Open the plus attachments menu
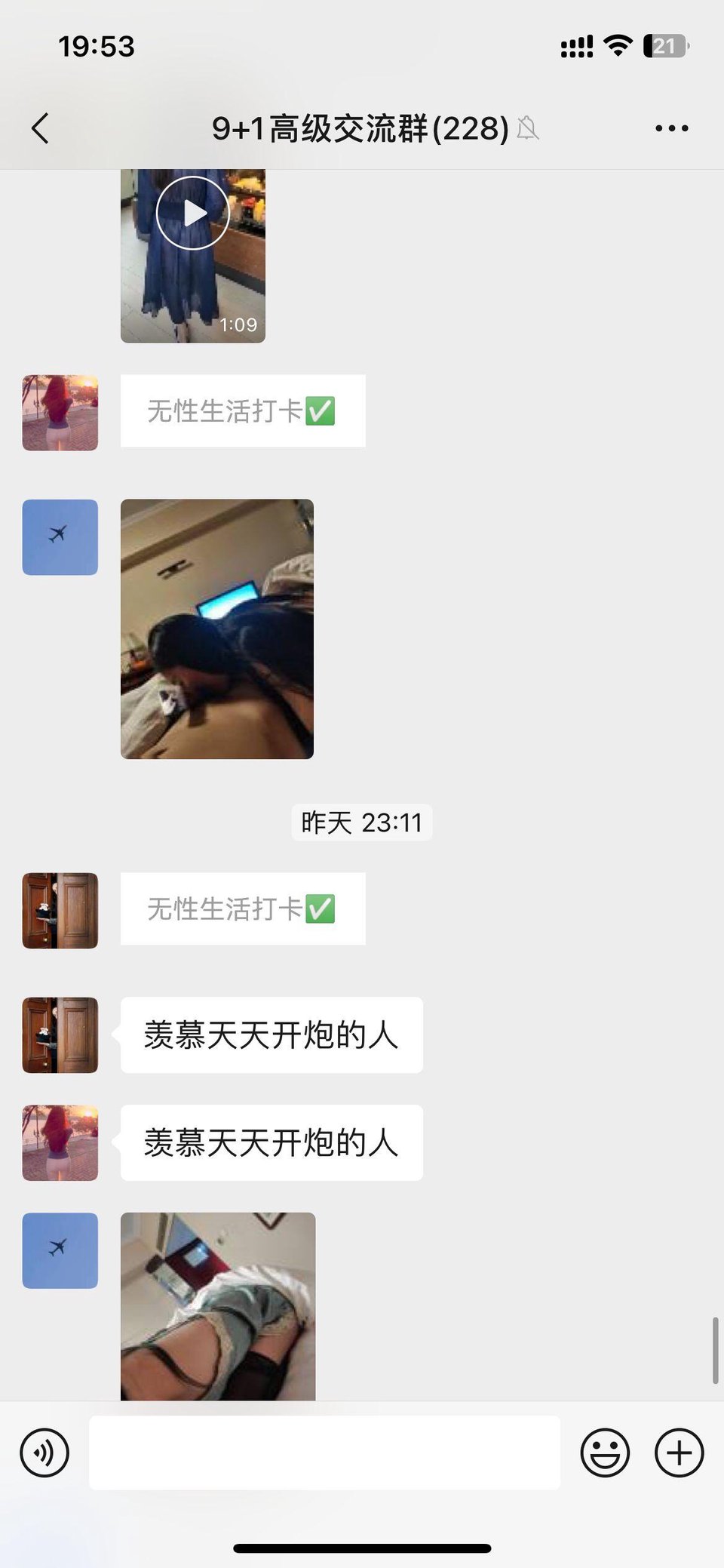724x1568 pixels. pyautogui.click(x=679, y=1453)
